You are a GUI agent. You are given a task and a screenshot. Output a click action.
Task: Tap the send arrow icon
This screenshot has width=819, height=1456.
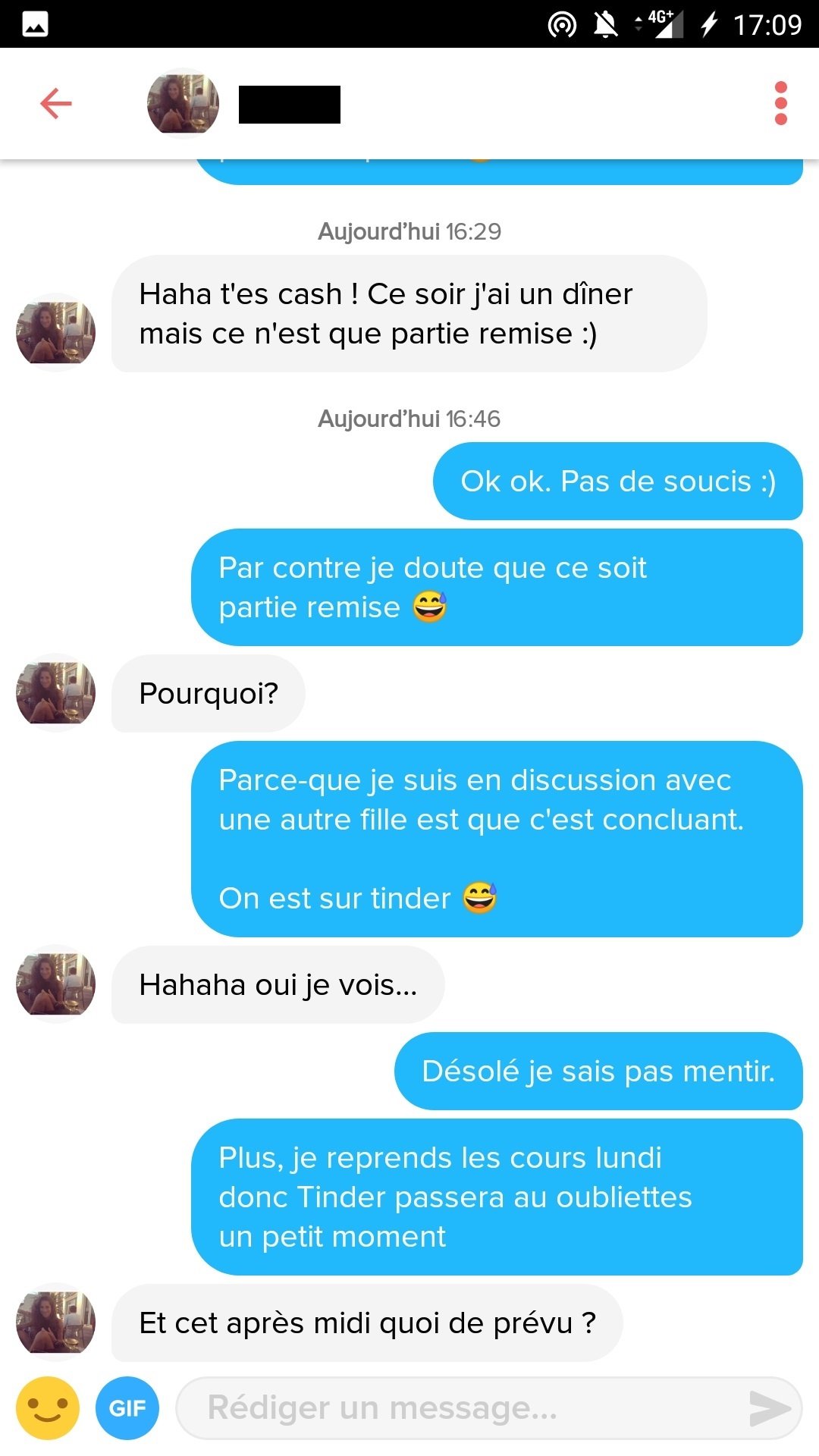coord(769,1409)
